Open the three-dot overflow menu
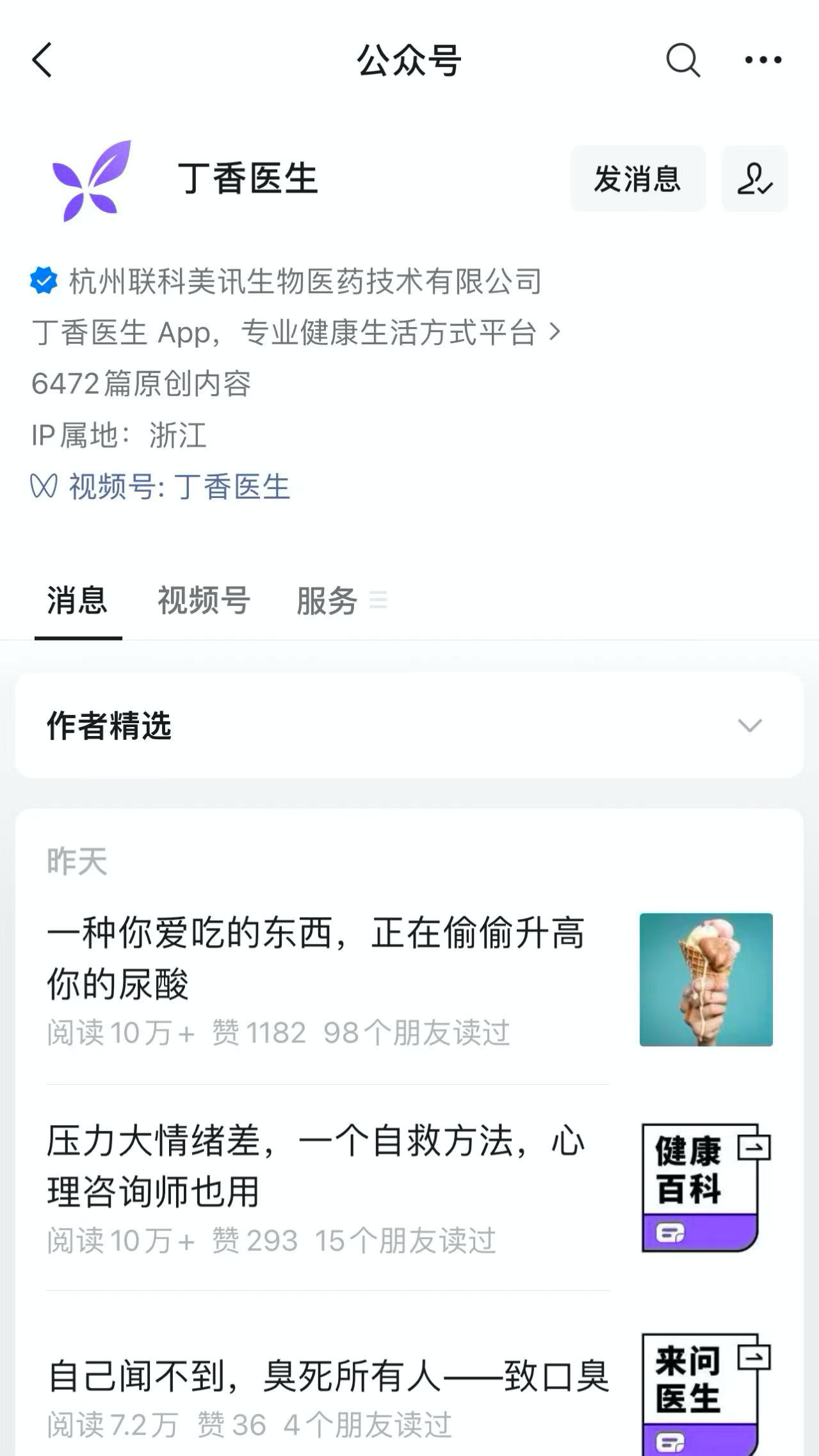 coord(763,60)
